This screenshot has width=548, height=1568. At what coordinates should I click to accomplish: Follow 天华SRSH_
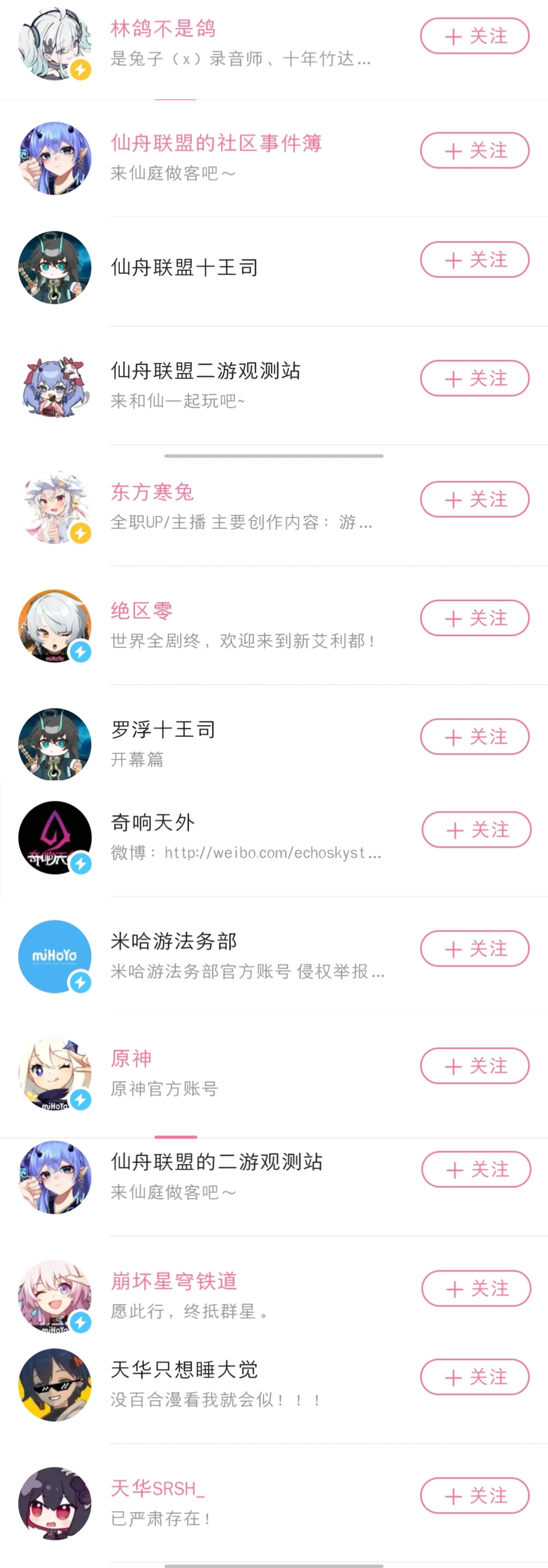coord(474,1496)
